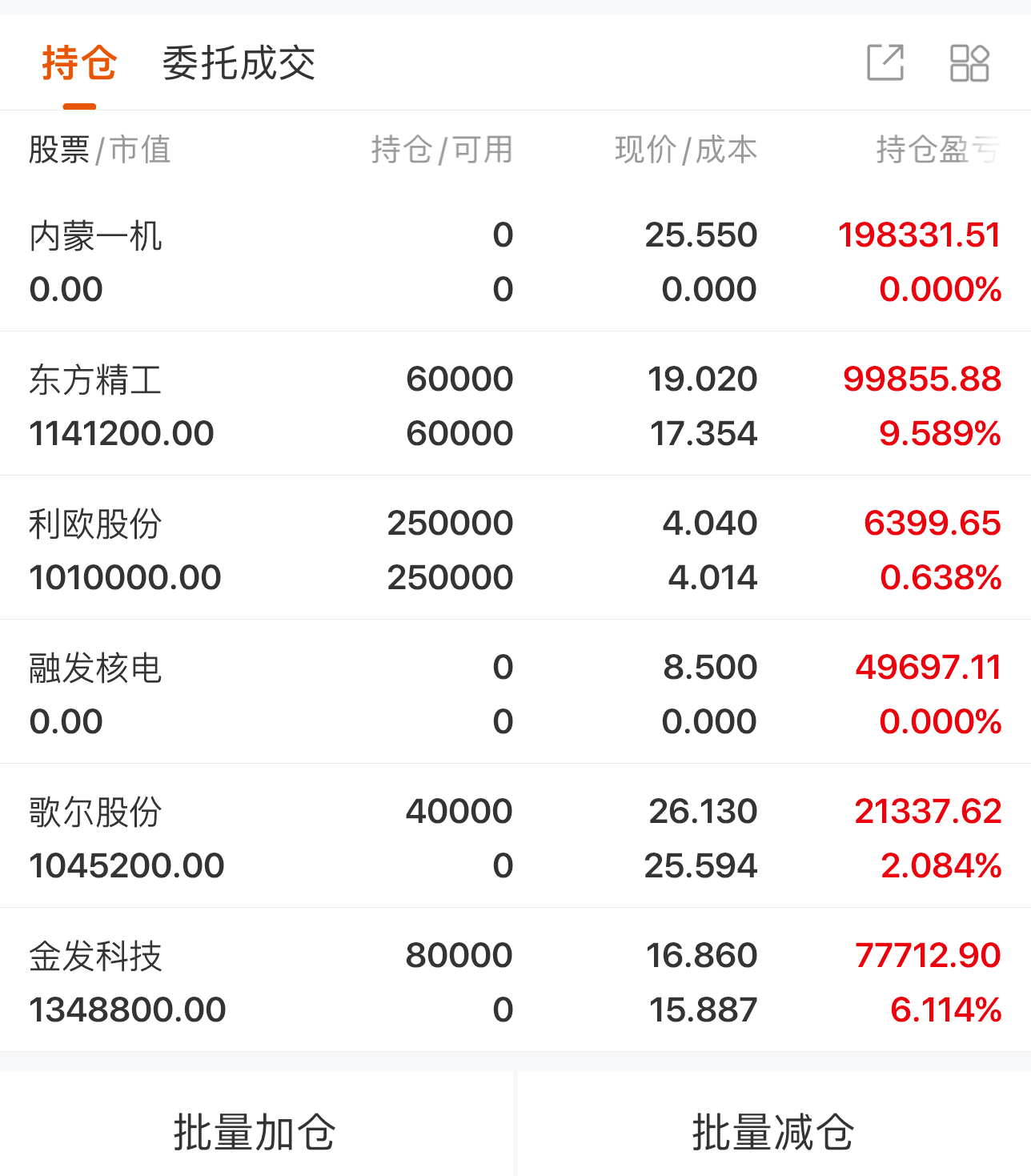This screenshot has width=1031, height=1176.
Task: Select the 融发核电 holding row
Action: (515, 694)
